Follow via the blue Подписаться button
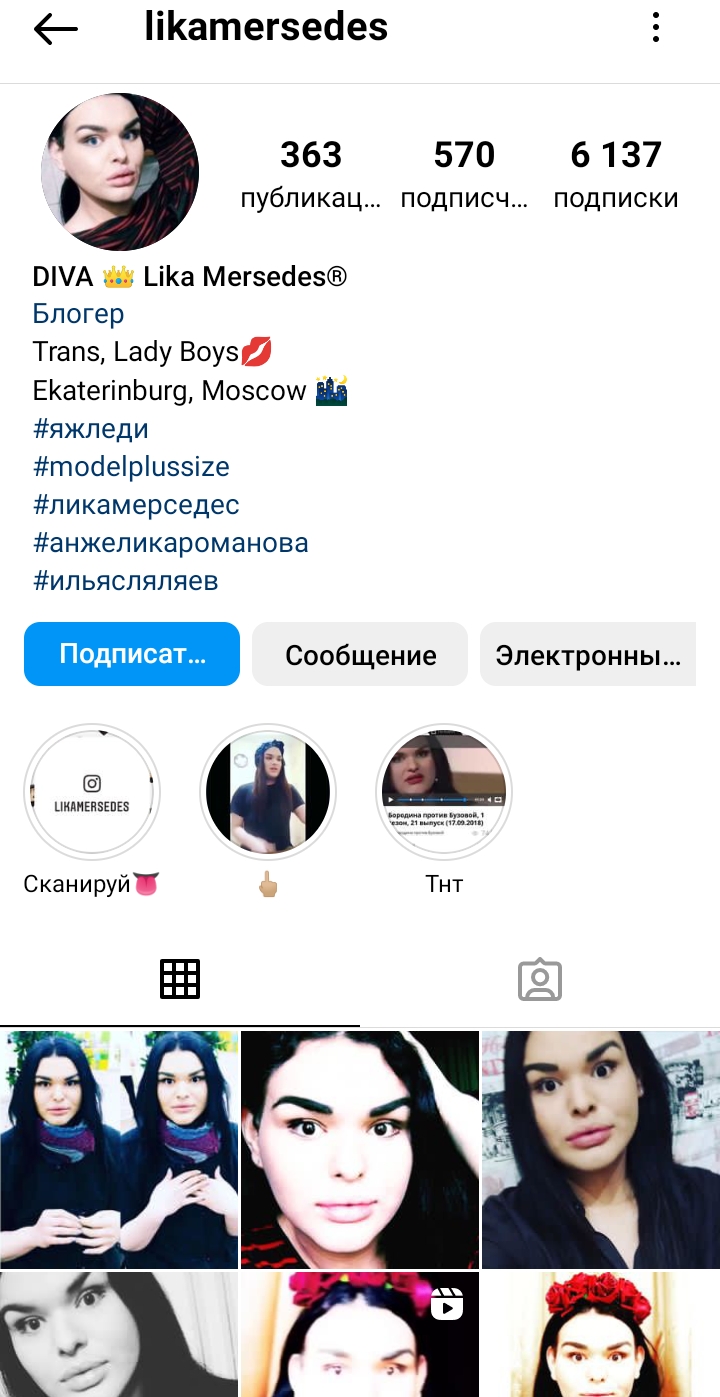The width and height of the screenshot is (720, 1397). click(132, 654)
